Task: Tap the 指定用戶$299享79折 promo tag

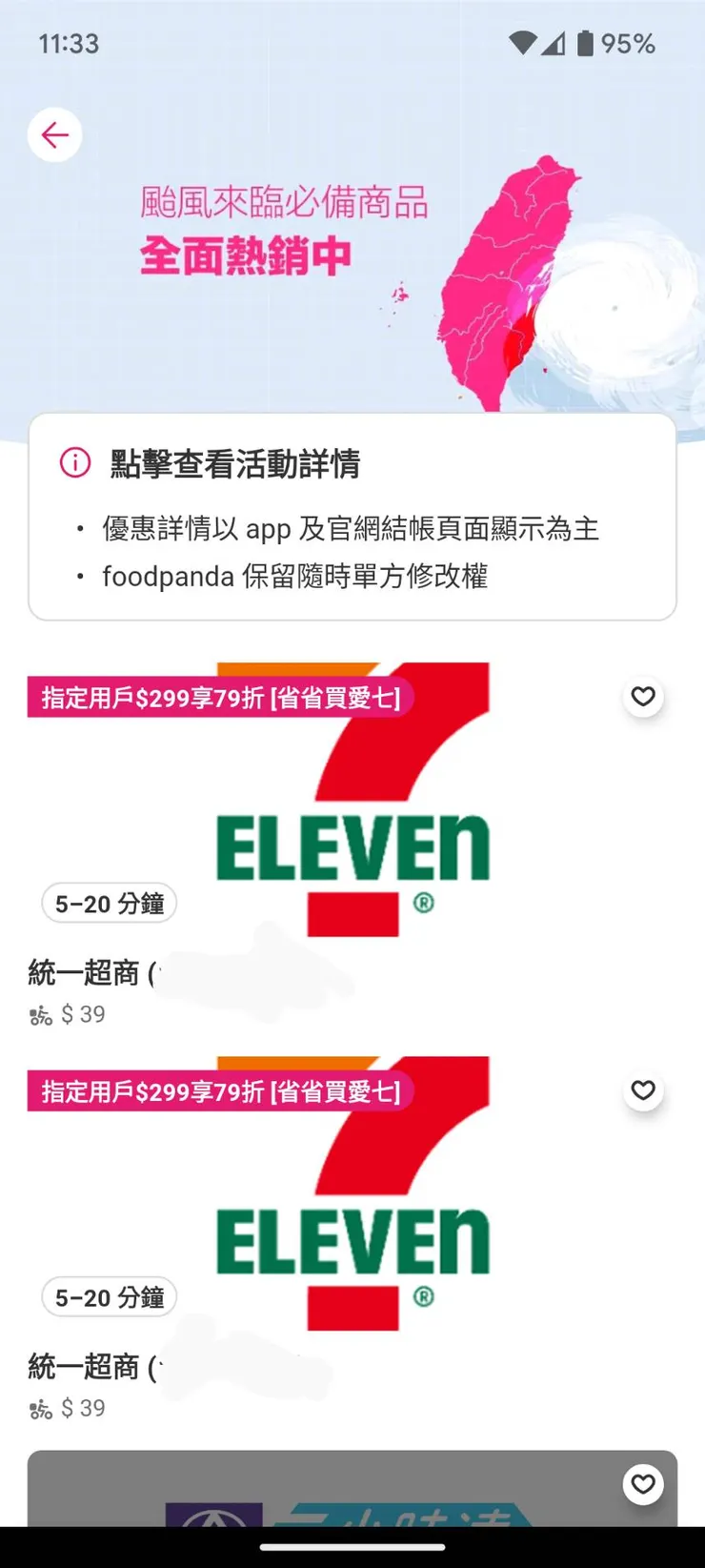Action: (219, 697)
